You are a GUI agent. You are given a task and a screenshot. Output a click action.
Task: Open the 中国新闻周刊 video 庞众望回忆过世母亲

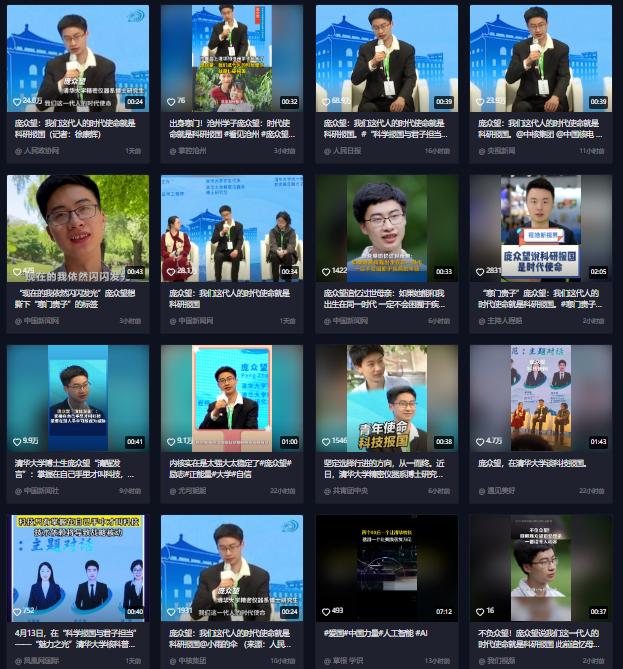tap(386, 228)
